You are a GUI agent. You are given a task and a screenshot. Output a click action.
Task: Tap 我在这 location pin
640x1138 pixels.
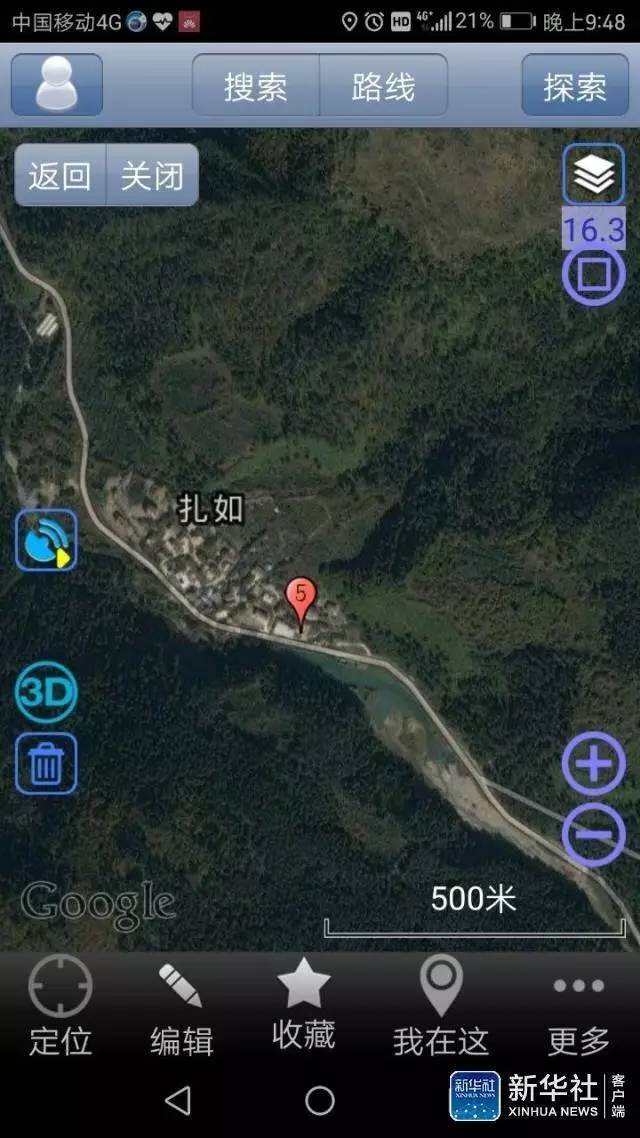[441, 1006]
